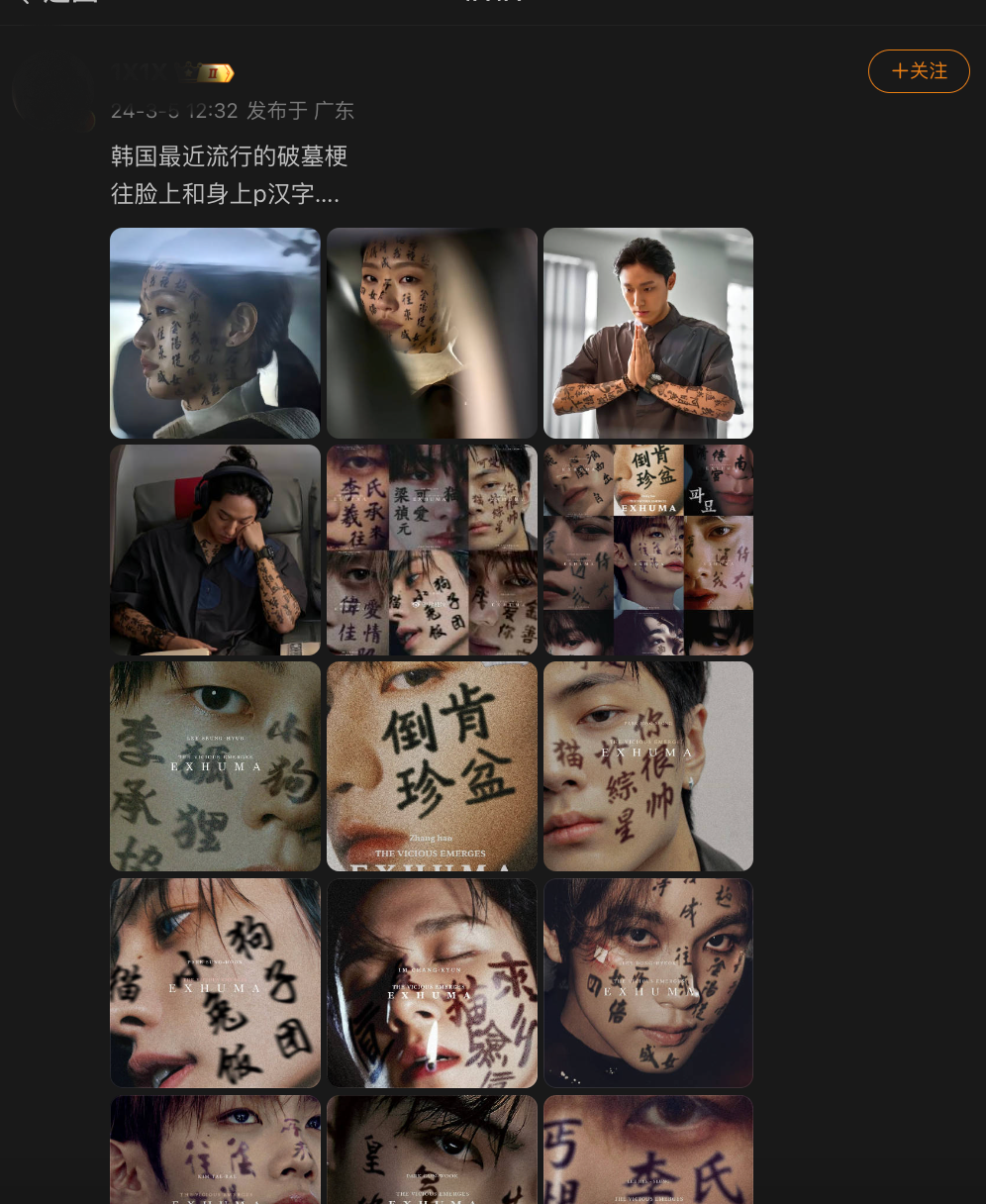
Task: Open the side-profile woman photo in car
Action: [215, 333]
